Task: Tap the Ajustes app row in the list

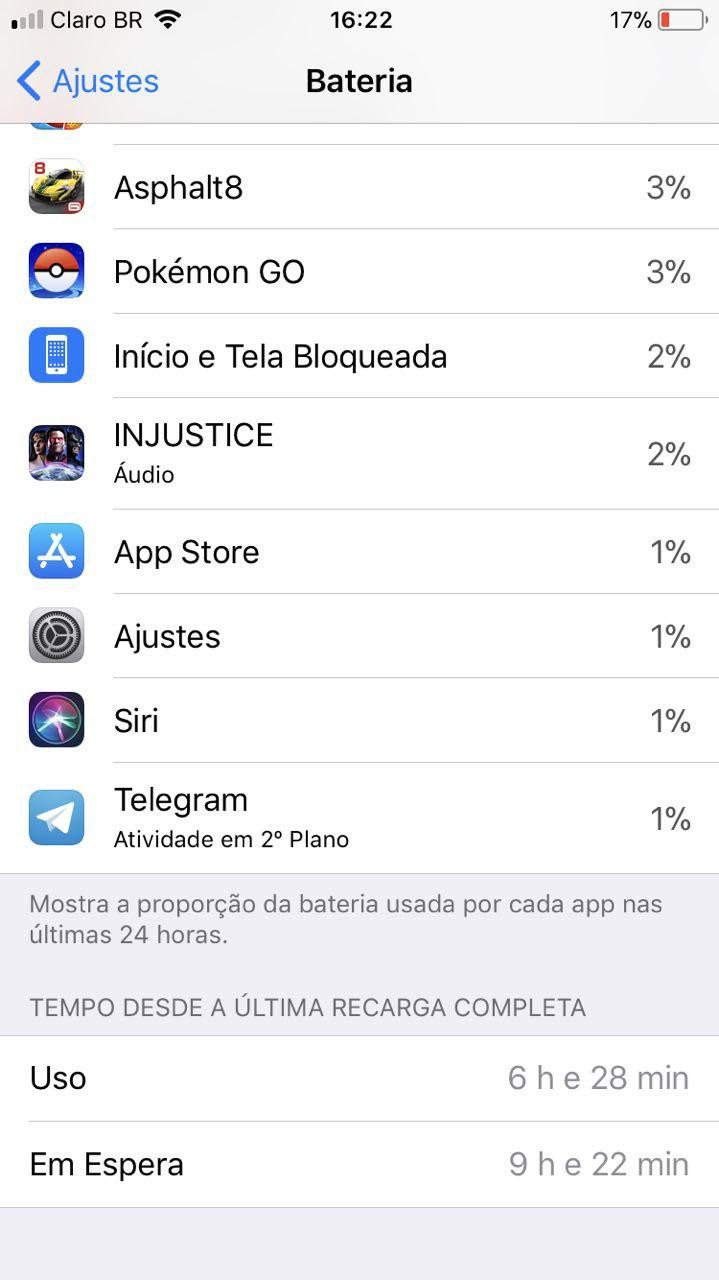Action: coord(360,636)
